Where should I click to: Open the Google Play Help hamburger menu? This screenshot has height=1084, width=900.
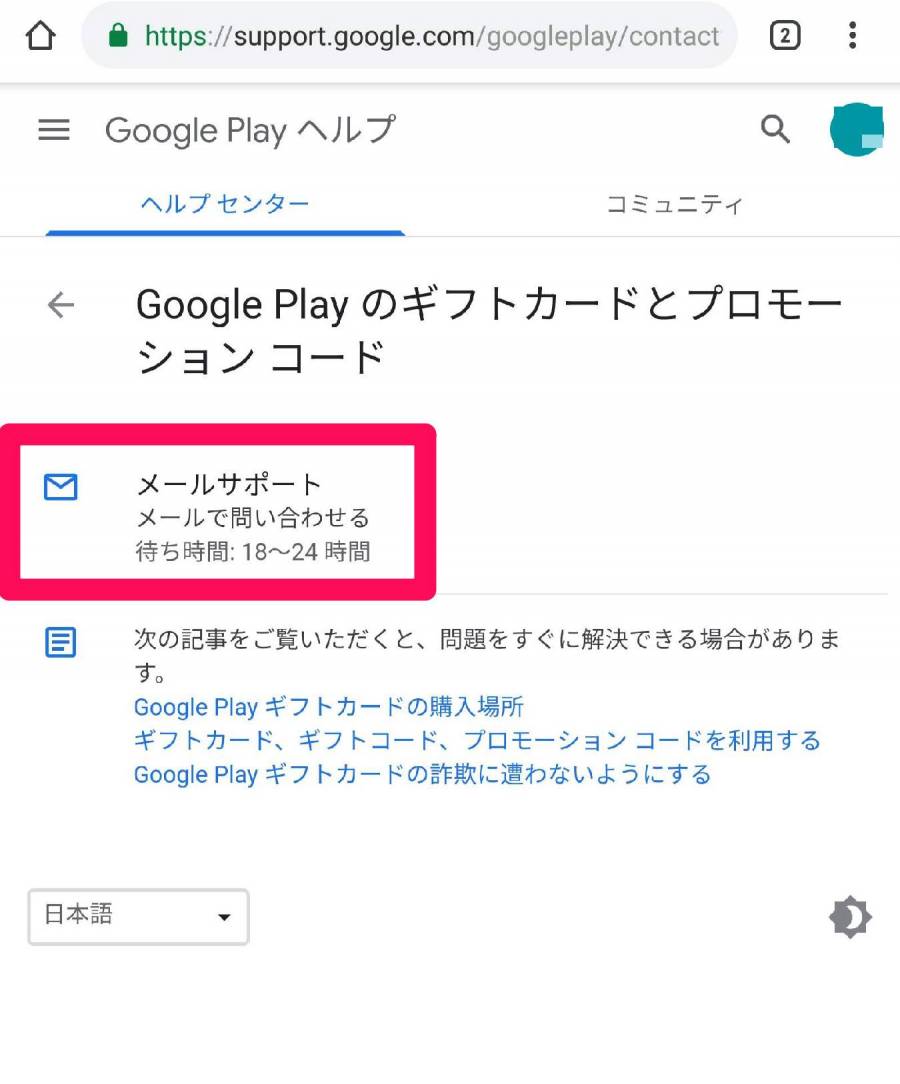tap(54, 130)
